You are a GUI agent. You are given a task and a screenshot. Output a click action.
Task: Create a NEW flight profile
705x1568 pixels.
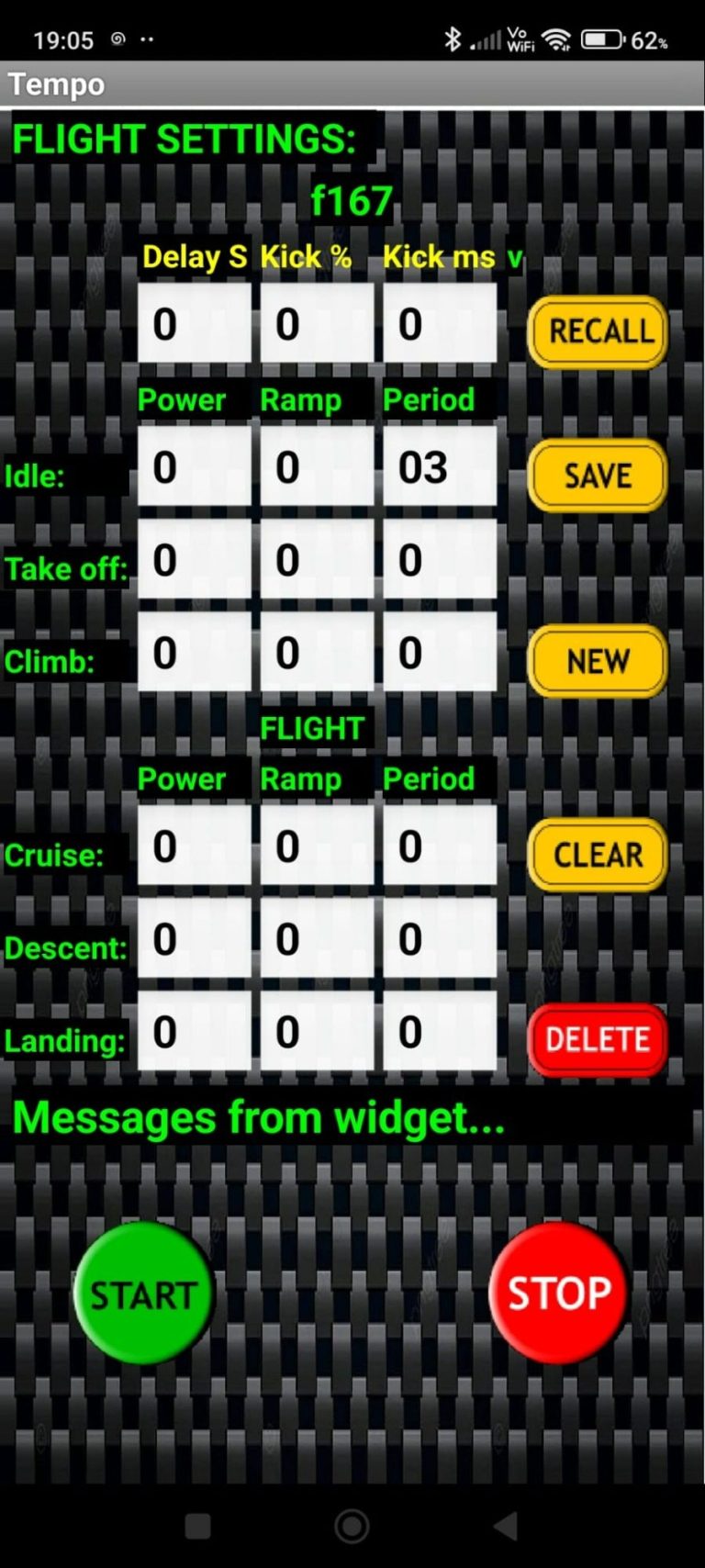598,661
